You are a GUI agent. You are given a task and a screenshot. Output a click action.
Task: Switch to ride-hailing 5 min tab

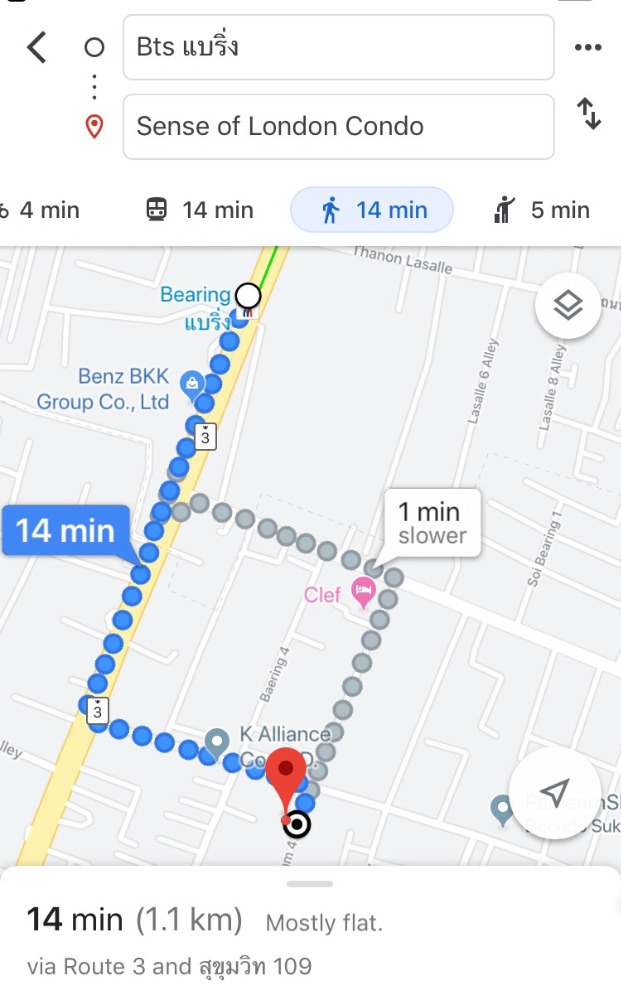(x=542, y=210)
